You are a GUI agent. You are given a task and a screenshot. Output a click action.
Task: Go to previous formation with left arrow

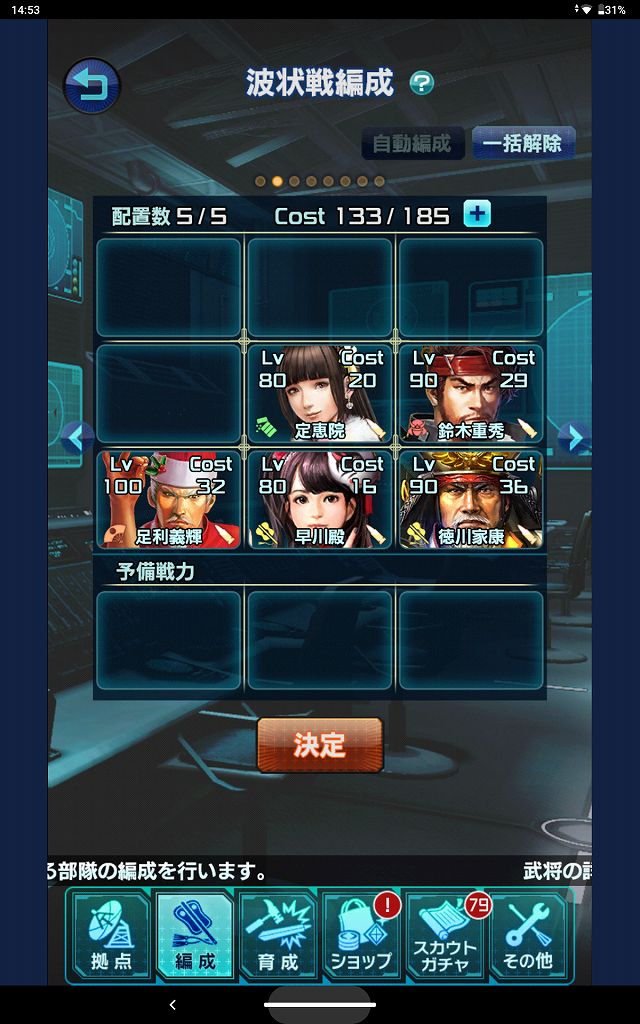[76, 438]
